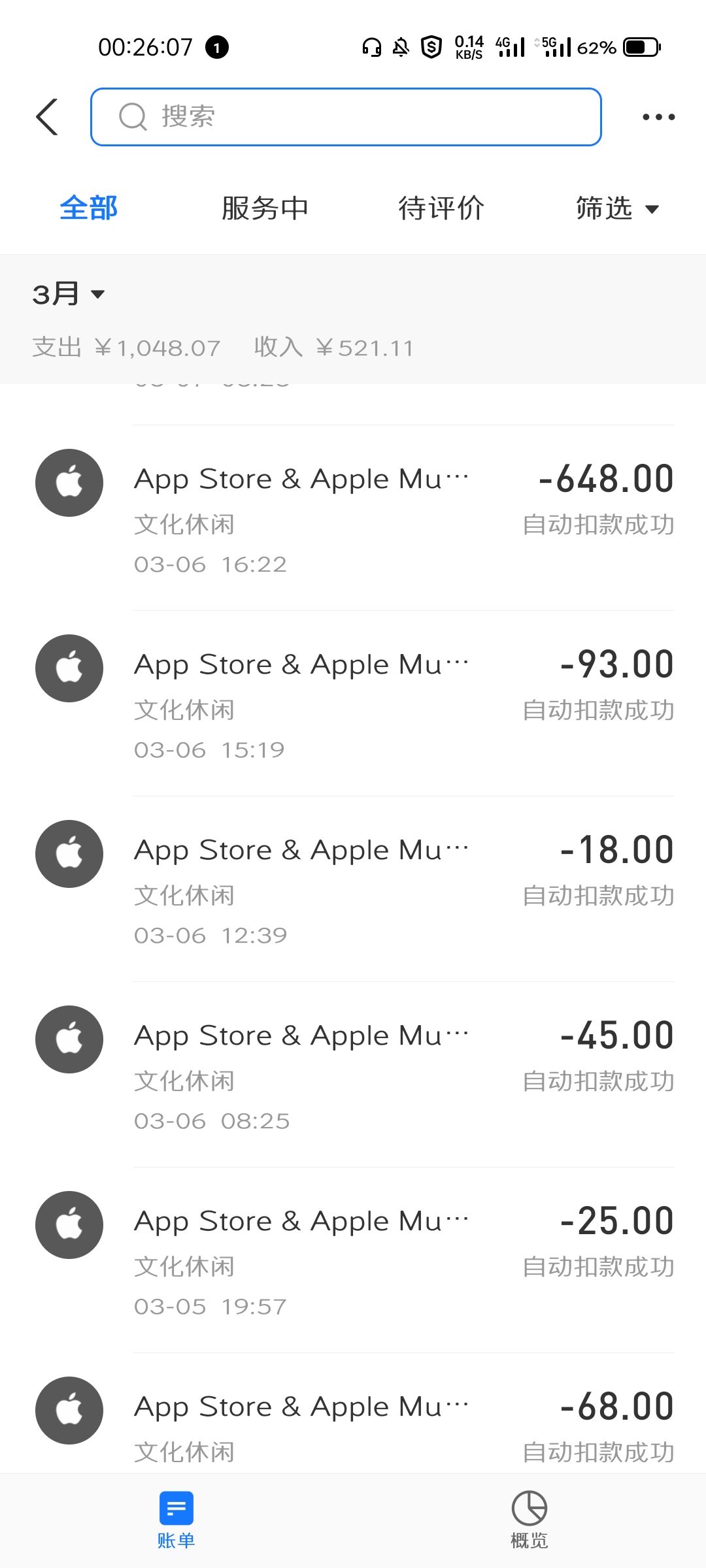Switch to the 待评价 tab
The image size is (706, 1568).
click(x=441, y=208)
